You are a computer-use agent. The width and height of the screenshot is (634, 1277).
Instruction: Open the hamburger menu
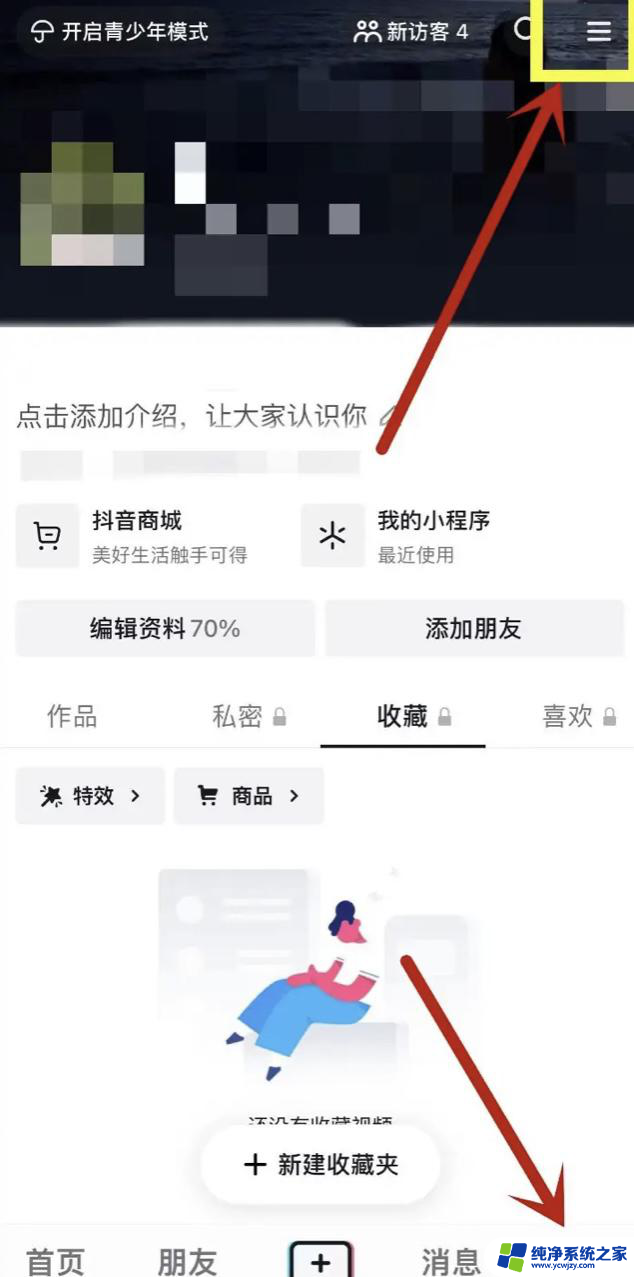598,32
